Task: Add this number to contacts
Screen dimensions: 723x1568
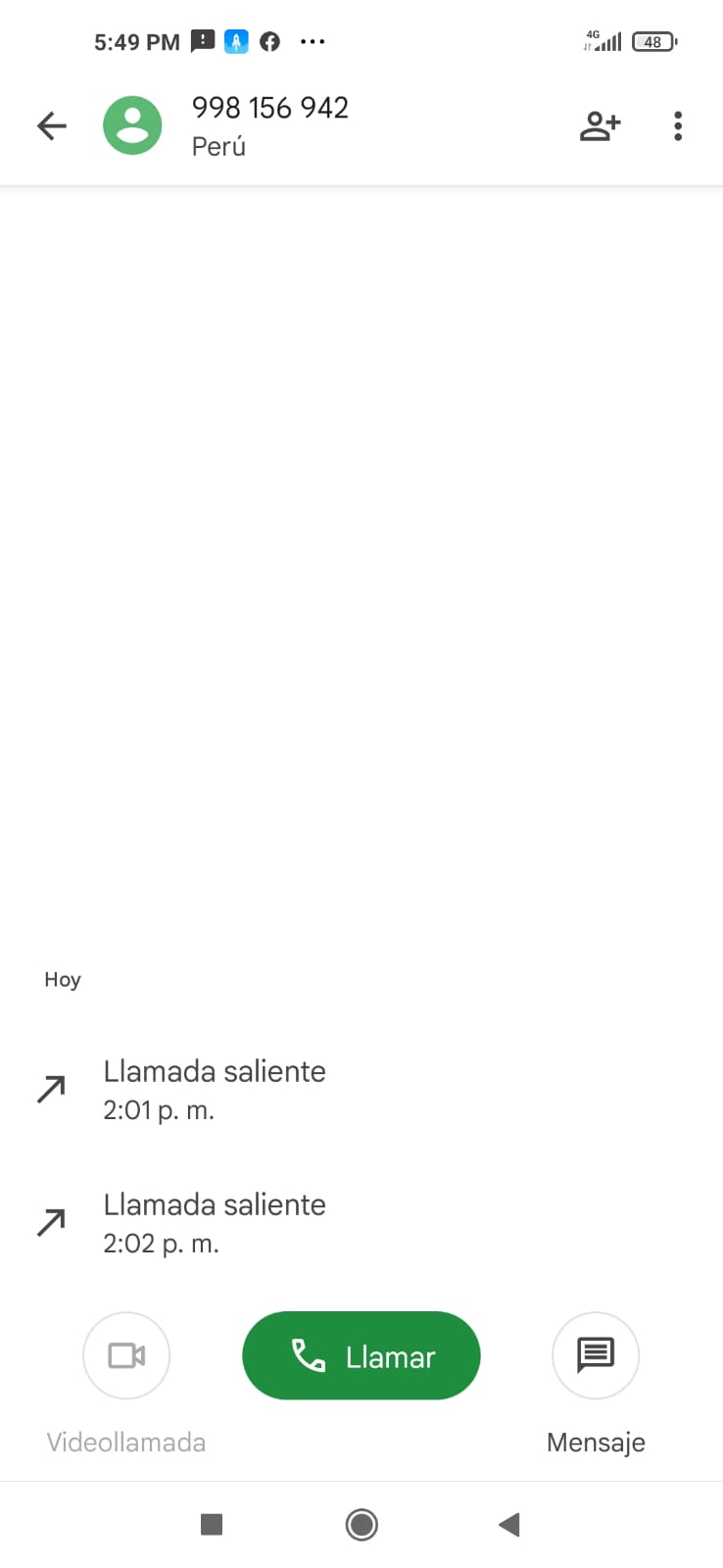Action: (x=600, y=125)
